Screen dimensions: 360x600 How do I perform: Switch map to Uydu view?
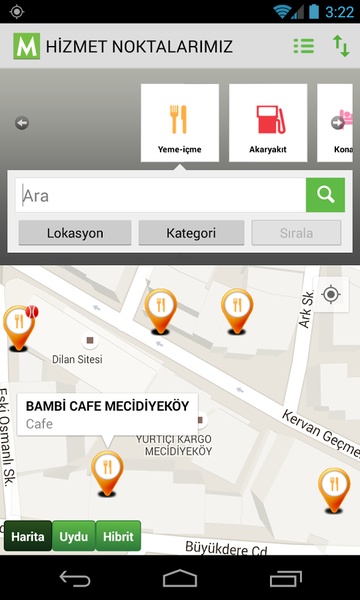[x=73, y=536]
